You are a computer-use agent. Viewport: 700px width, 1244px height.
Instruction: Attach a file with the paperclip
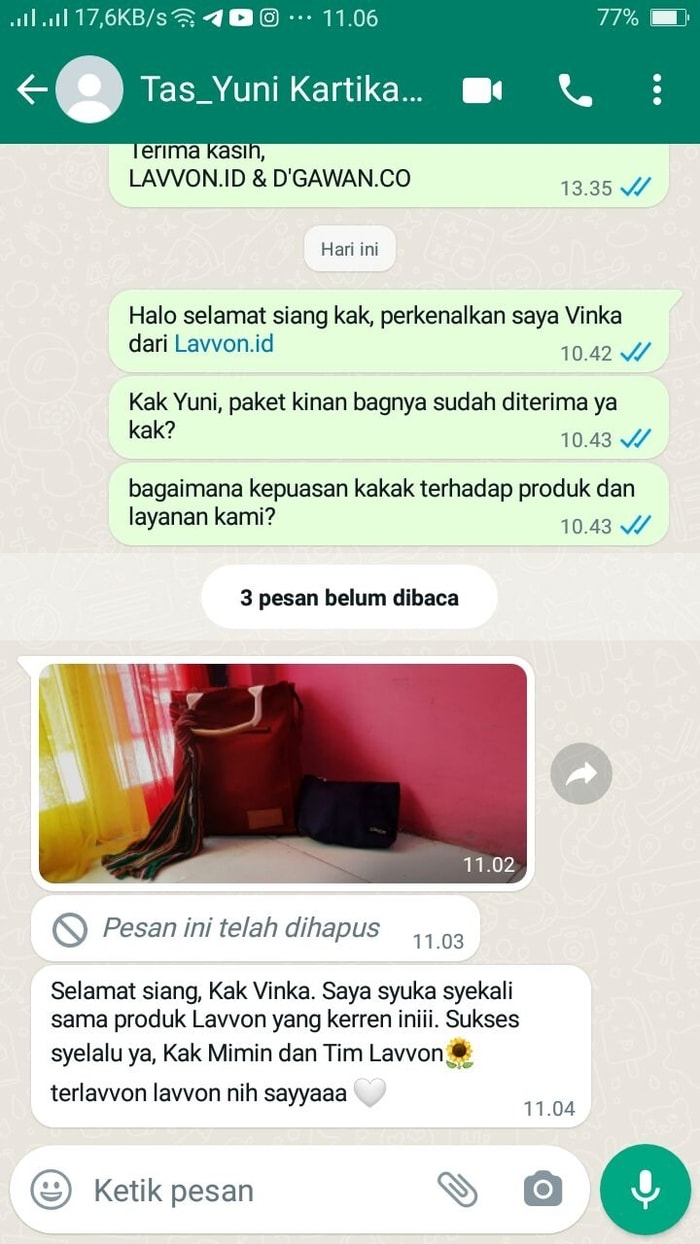pos(458,1189)
